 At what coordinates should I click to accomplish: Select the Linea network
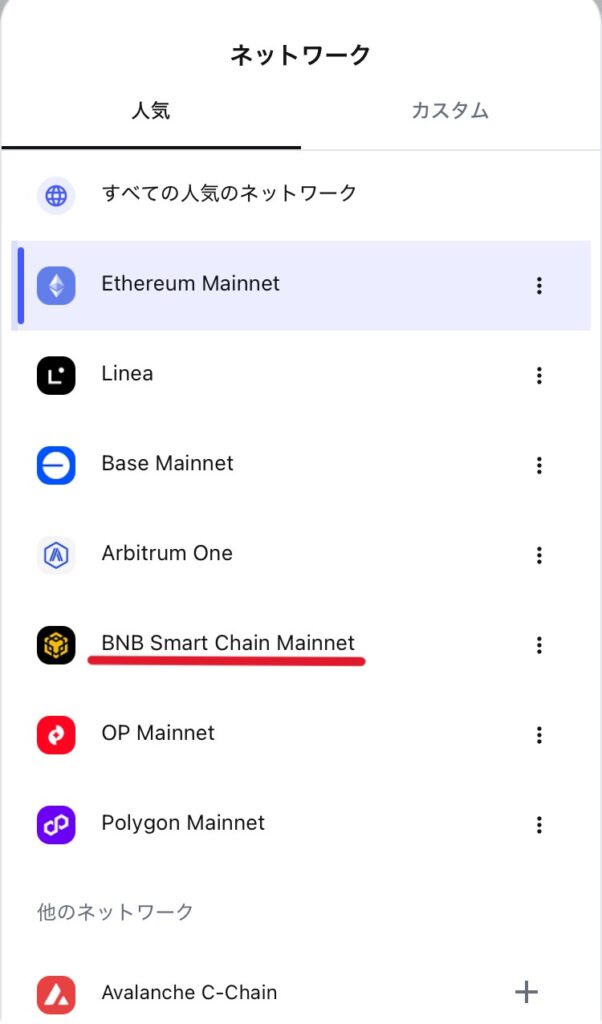127,374
